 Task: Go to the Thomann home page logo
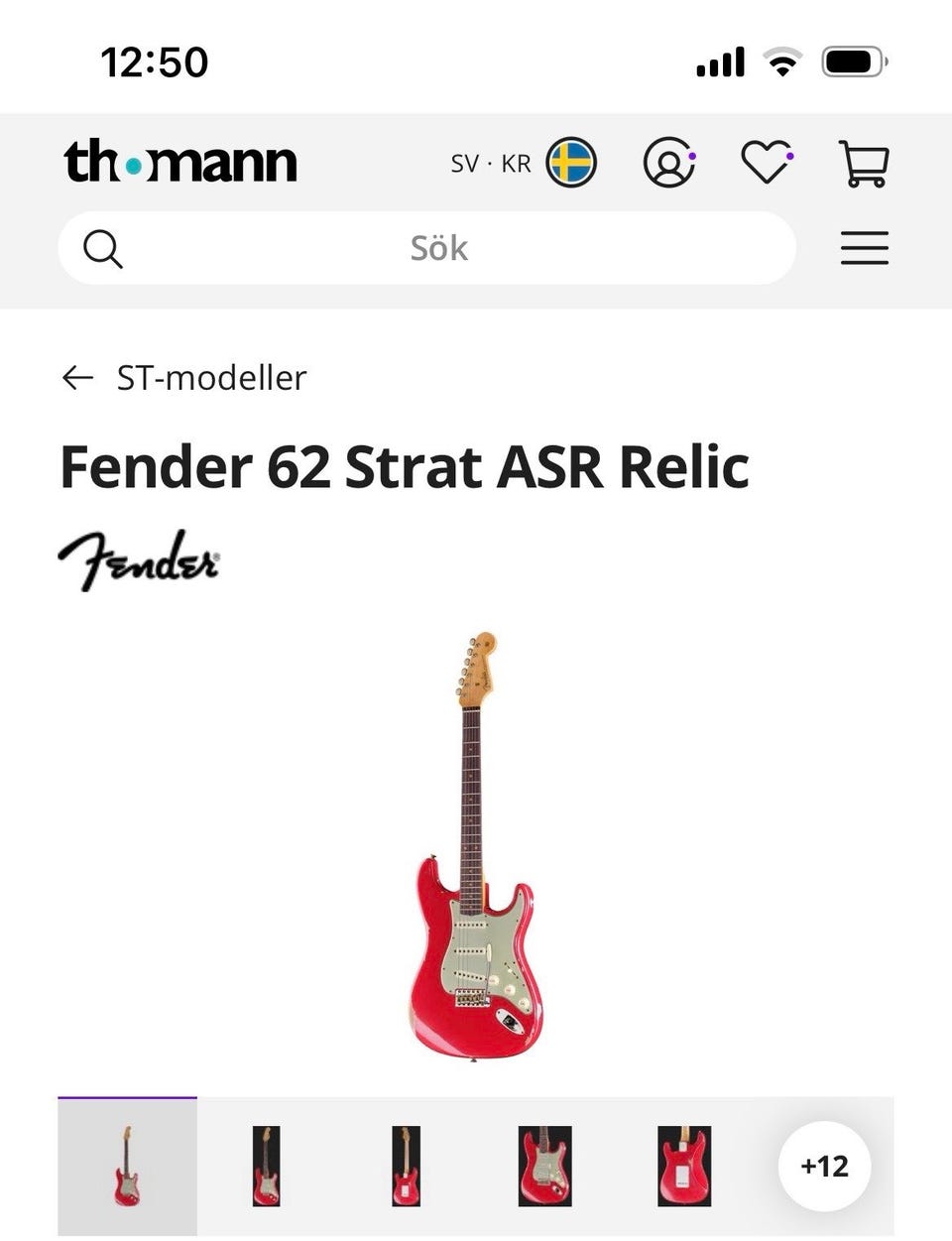(180, 162)
